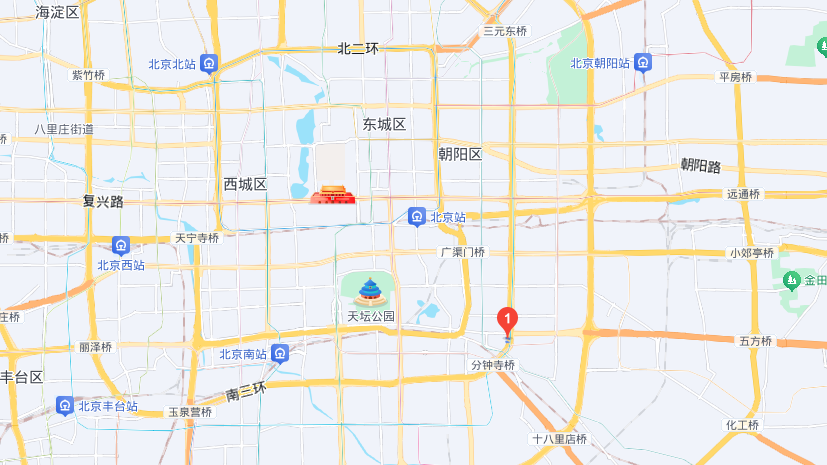Open the 北京南站 station point on the map
Viewport: 827px width, 465px height.
(x=282, y=354)
